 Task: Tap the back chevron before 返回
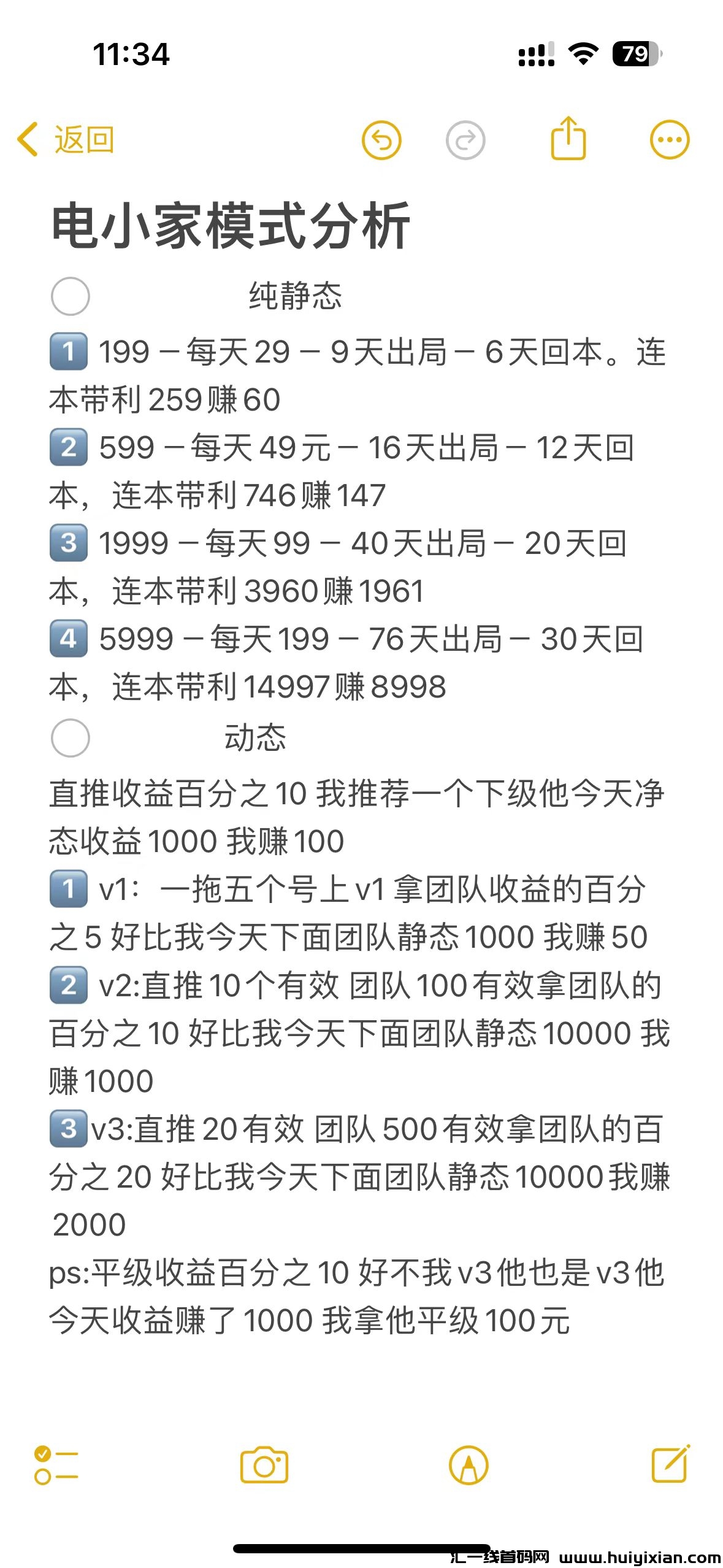click(x=27, y=140)
